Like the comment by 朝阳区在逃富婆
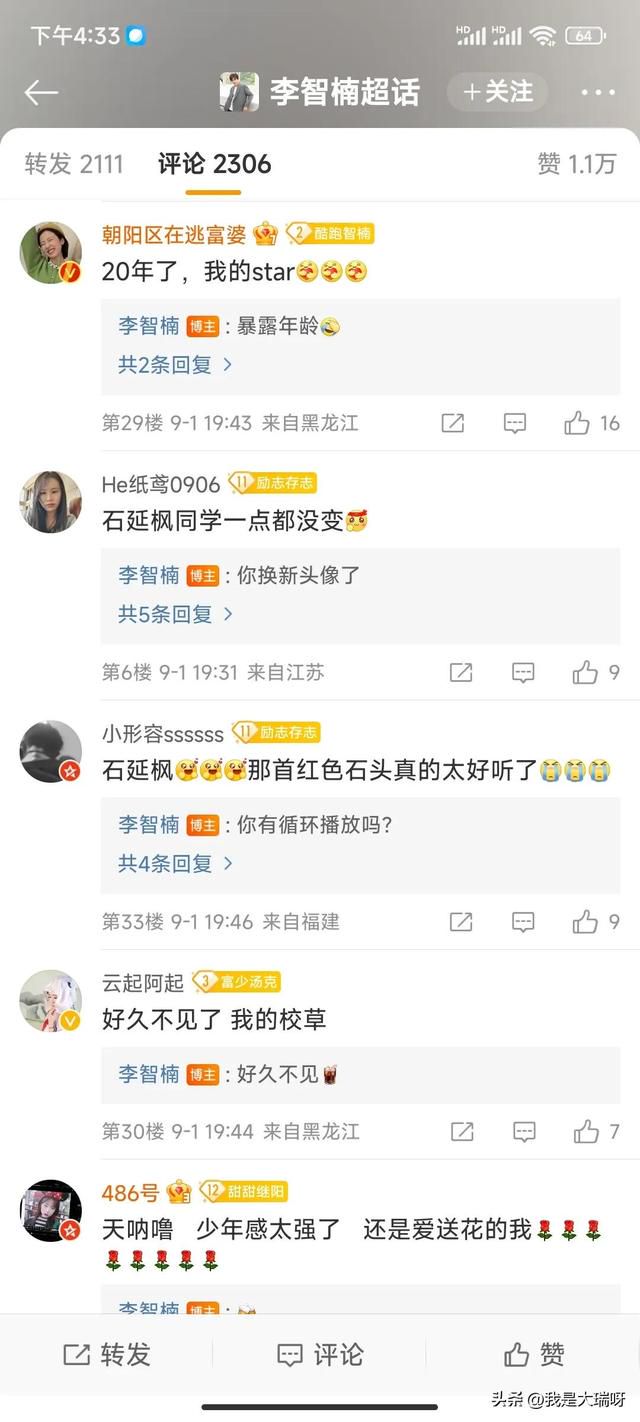The image size is (640, 1422). click(x=591, y=423)
